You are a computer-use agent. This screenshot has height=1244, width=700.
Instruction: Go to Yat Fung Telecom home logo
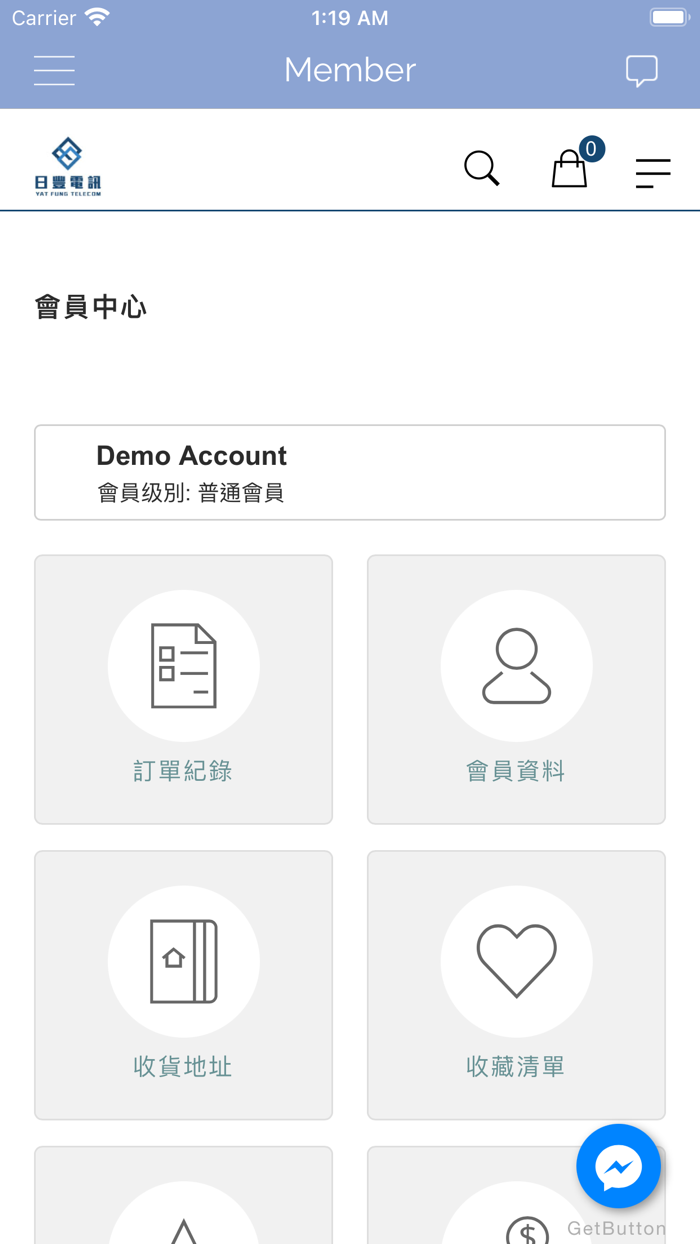68,166
